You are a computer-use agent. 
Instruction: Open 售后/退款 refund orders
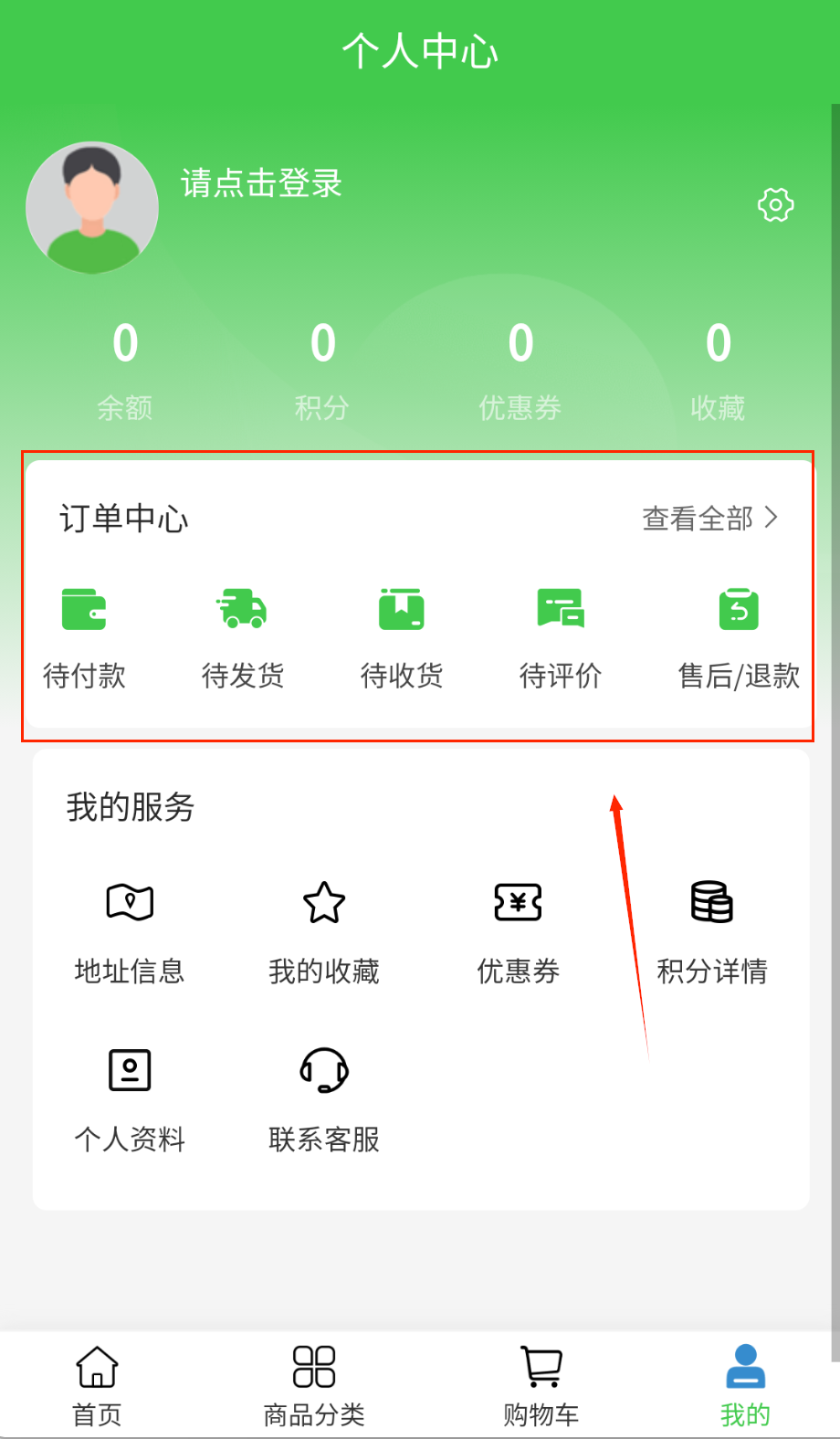click(x=739, y=635)
